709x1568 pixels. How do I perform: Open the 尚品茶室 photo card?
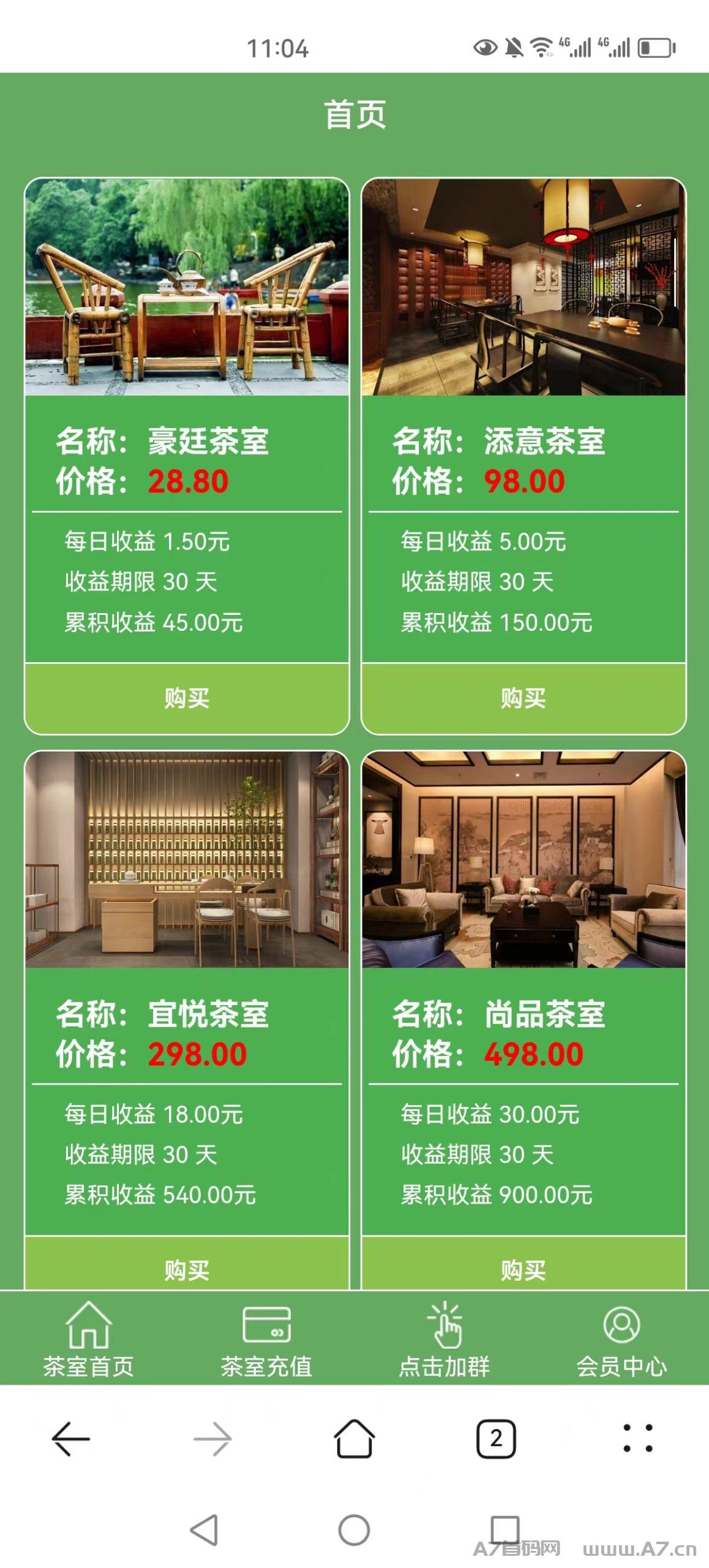click(x=523, y=860)
